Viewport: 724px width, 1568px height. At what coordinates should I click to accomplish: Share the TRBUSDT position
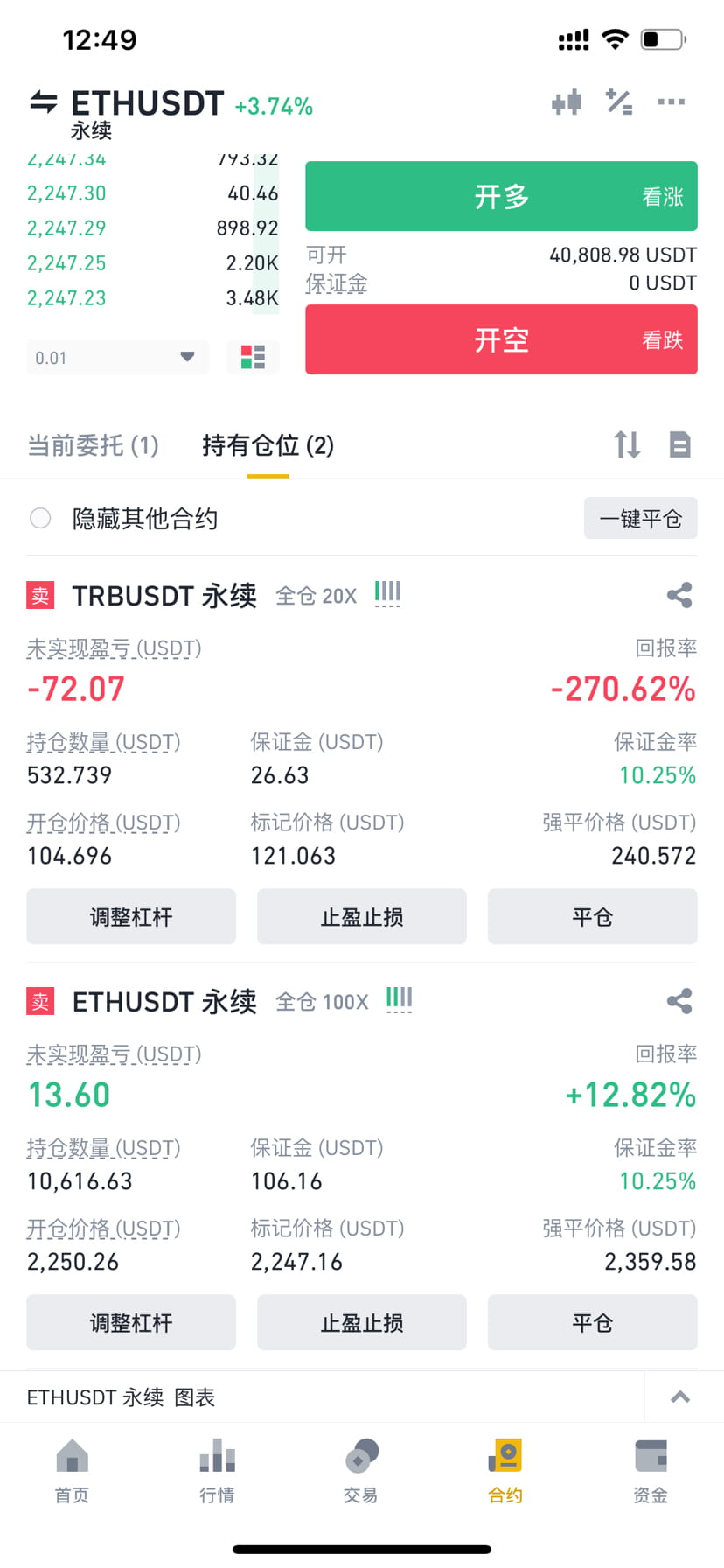tap(679, 595)
